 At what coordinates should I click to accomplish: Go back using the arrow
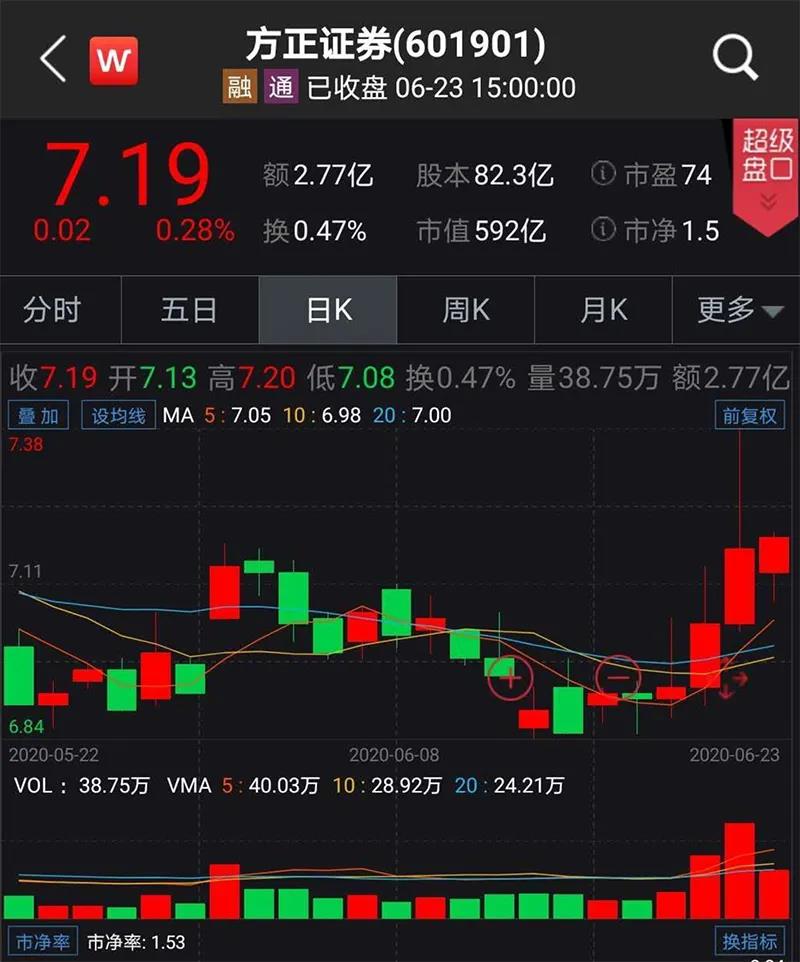pyautogui.click(x=52, y=60)
